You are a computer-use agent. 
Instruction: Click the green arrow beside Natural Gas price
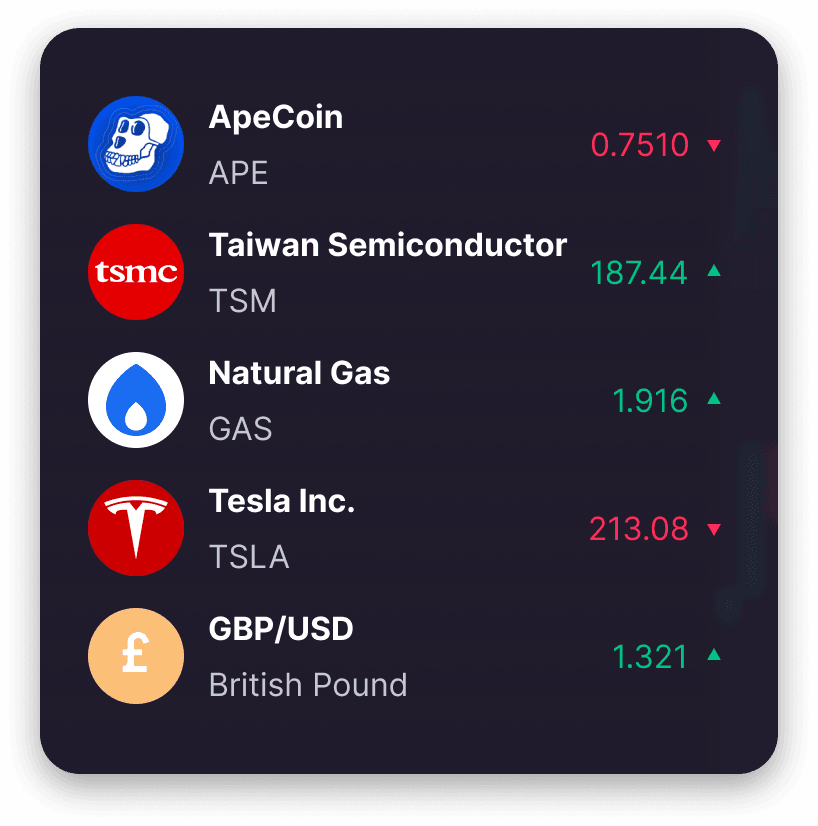click(714, 400)
